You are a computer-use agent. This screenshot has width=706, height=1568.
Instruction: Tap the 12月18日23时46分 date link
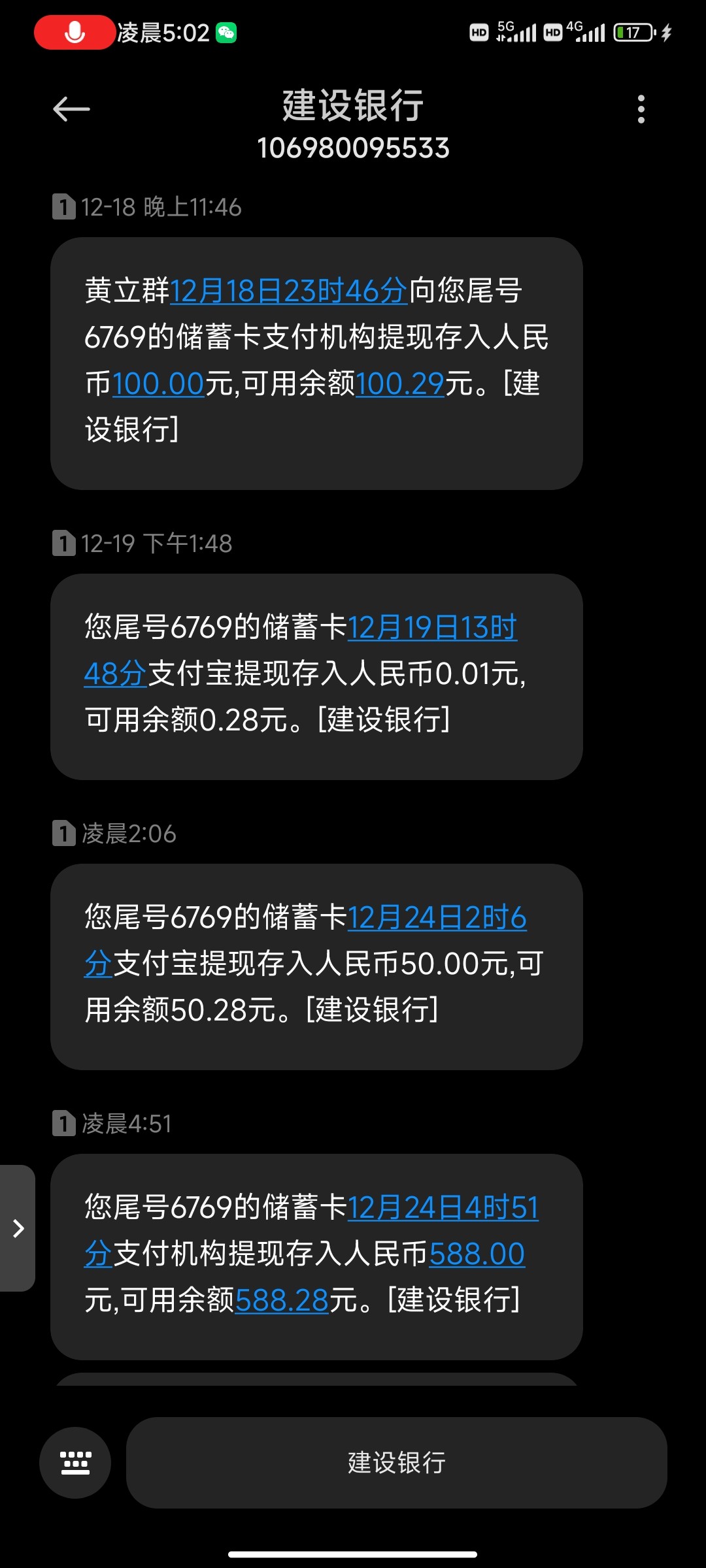(x=289, y=291)
